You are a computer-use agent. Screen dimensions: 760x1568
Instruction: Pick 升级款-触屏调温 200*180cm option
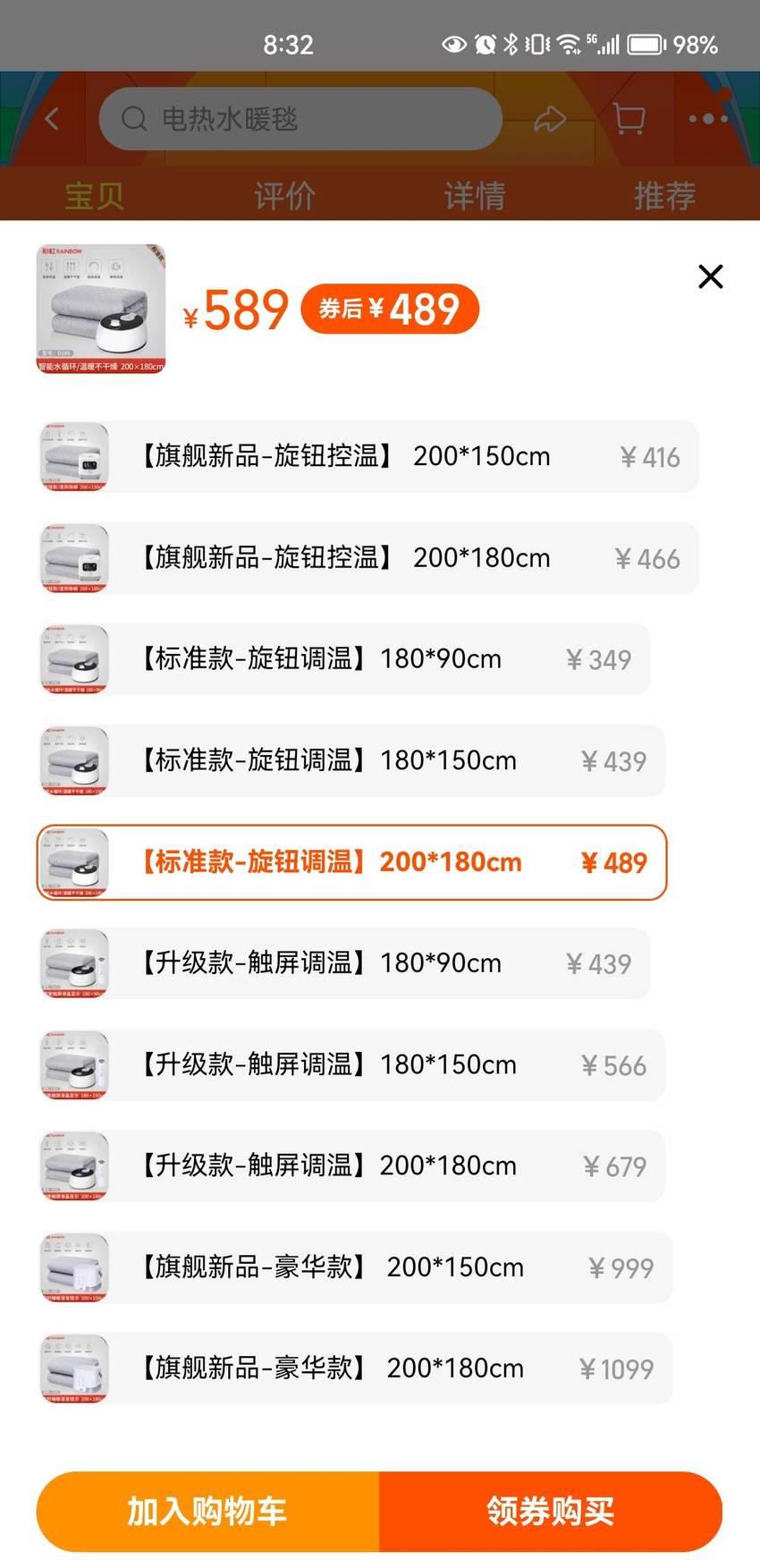[x=351, y=1166]
